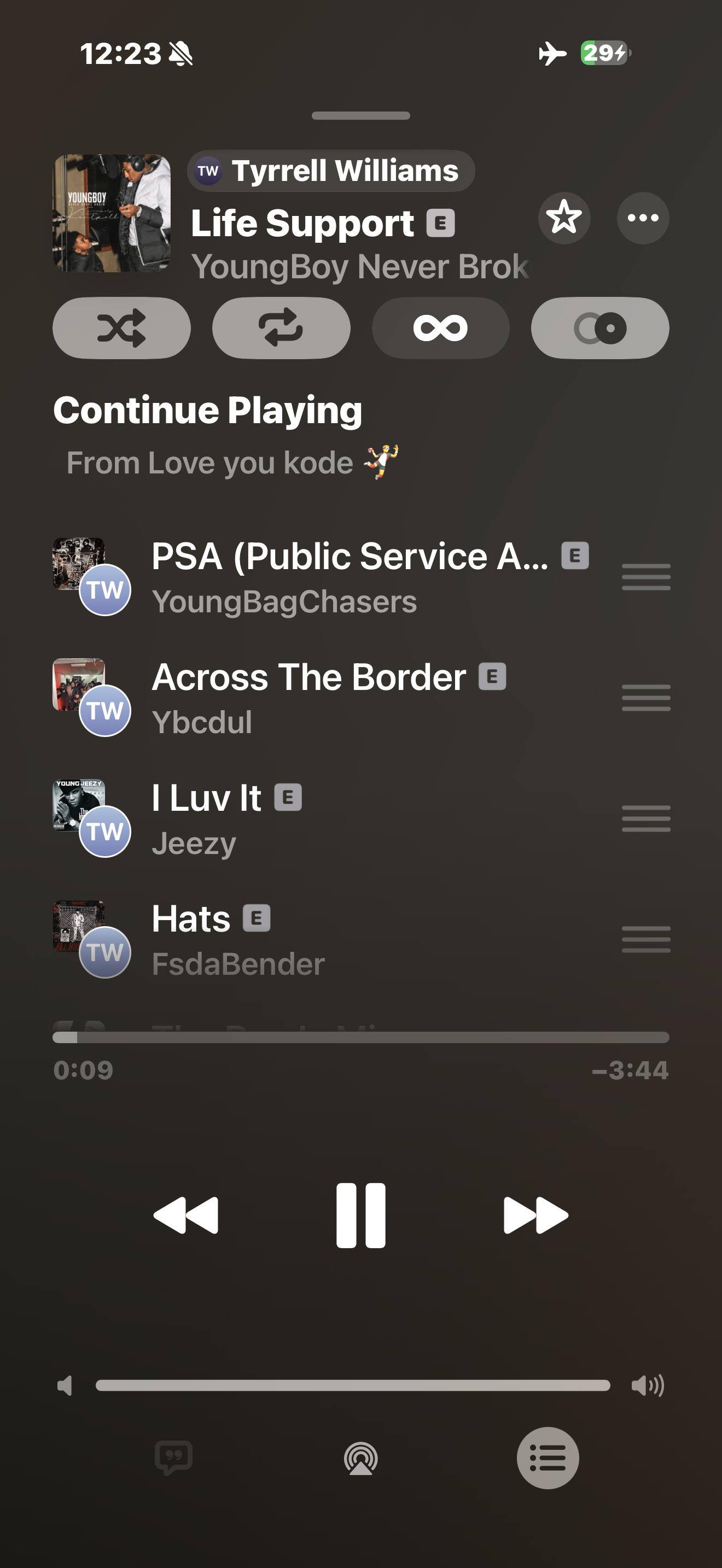The width and height of the screenshot is (722, 1568).
Task: Close the Playing Next queue view
Action: [548, 1458]
